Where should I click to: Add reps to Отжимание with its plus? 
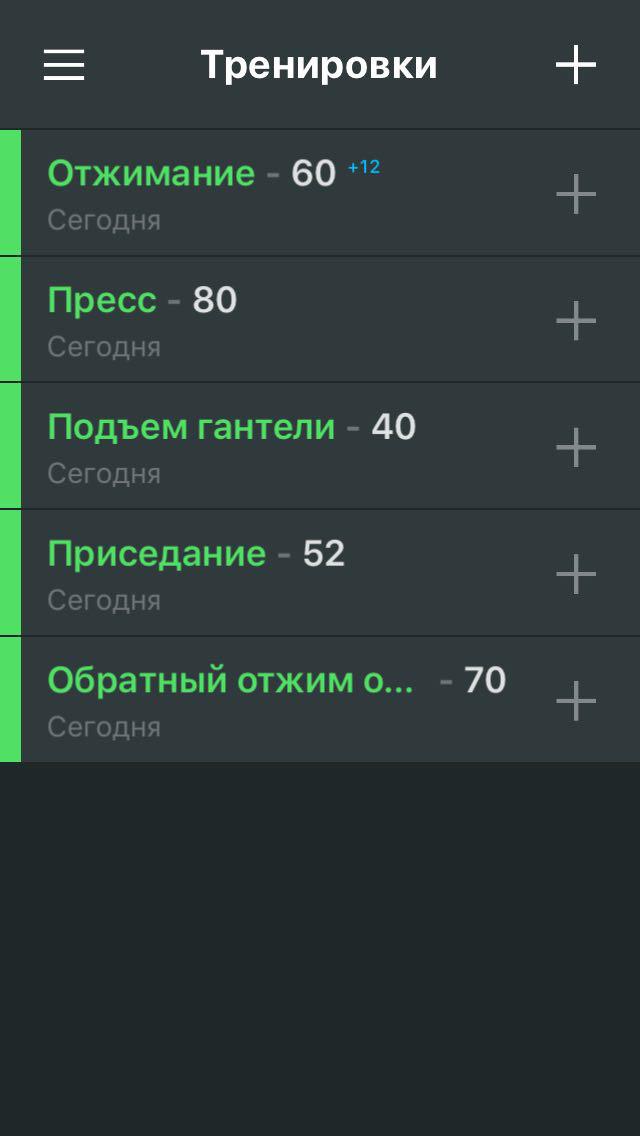coord(576,193)
